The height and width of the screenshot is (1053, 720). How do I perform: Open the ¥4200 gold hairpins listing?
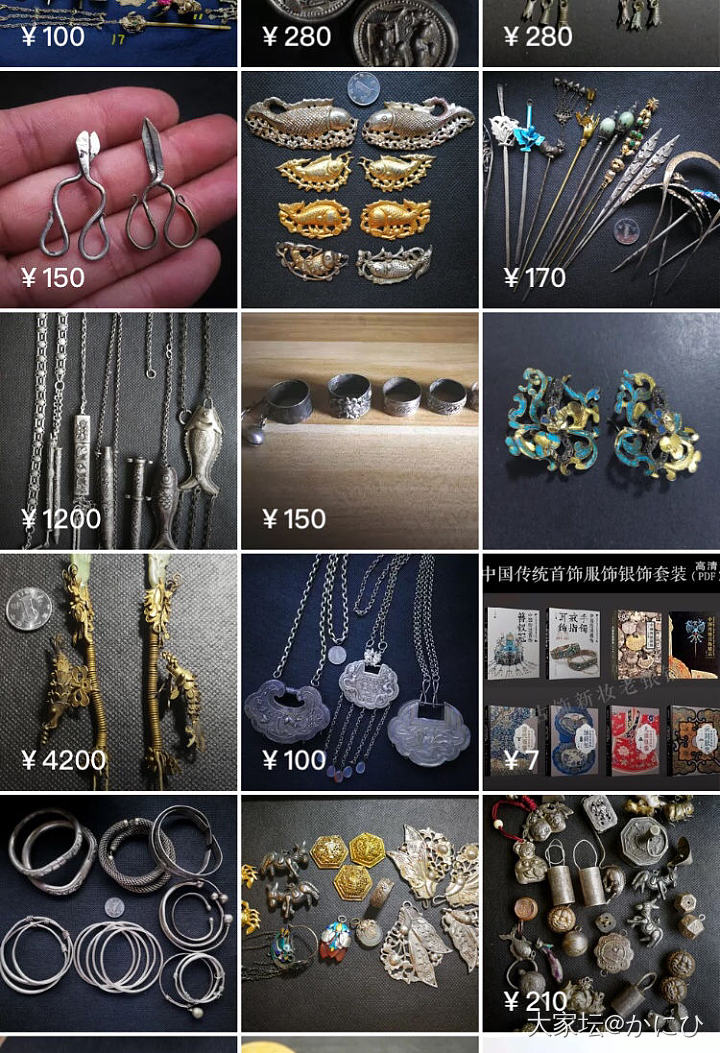[118, 672]
